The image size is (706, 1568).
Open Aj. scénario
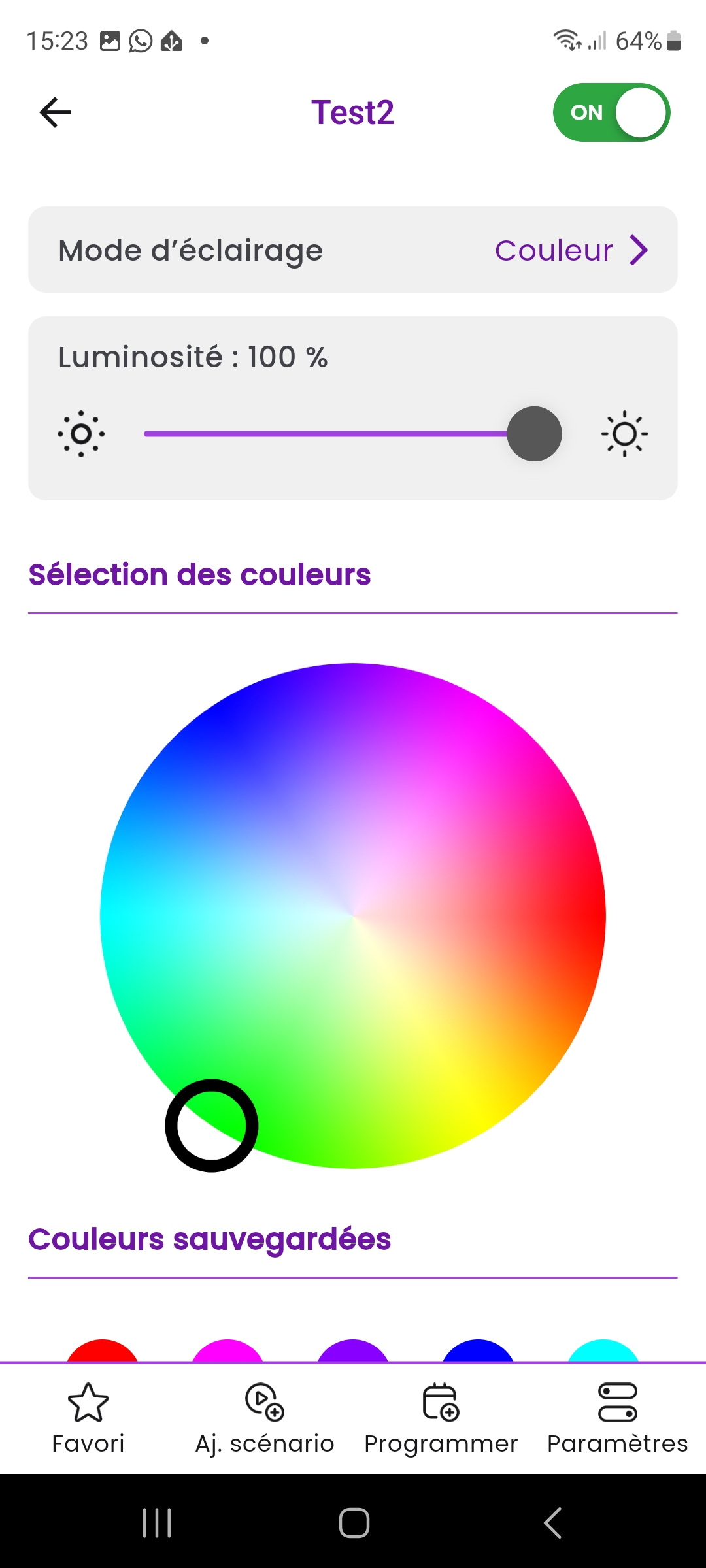265,1416
